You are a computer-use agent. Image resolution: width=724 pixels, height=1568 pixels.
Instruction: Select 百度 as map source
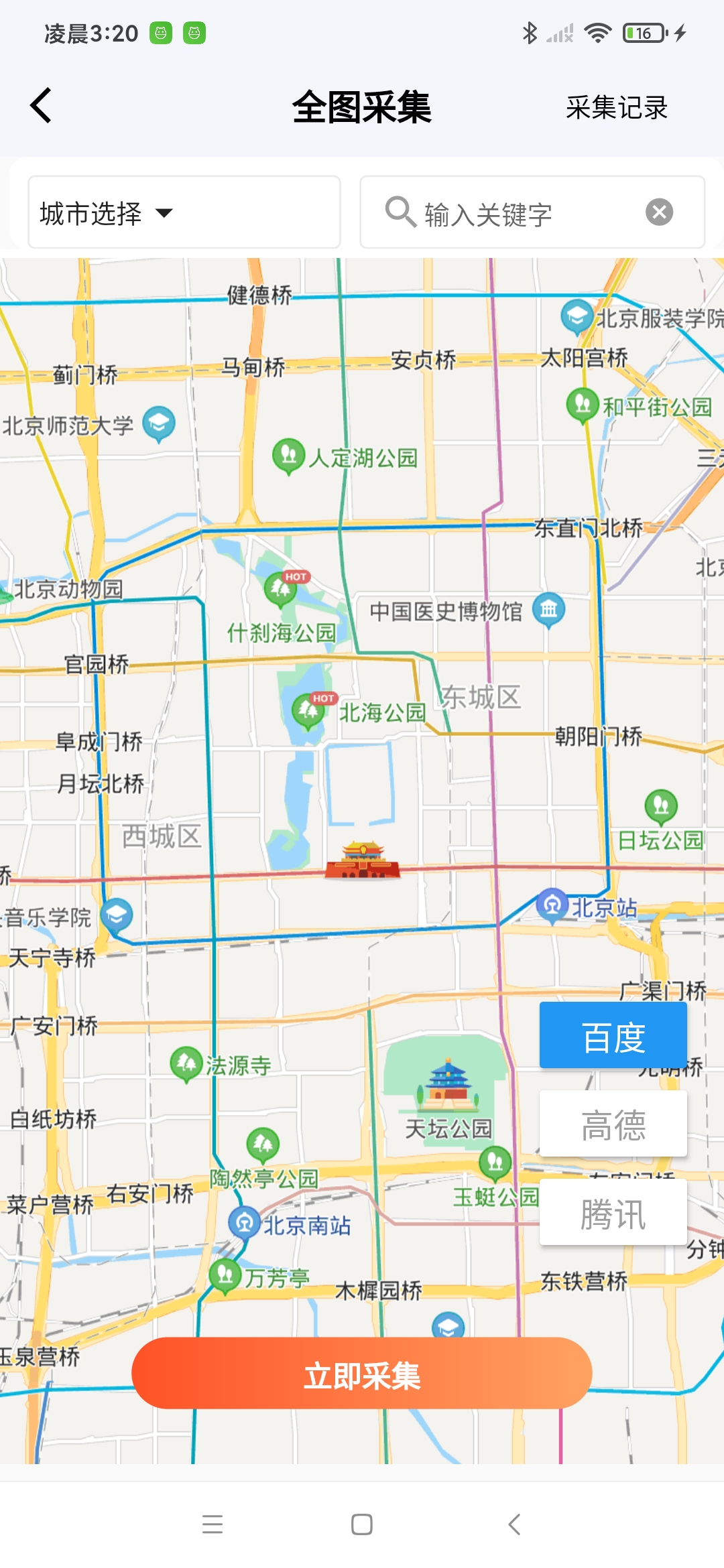613,1035
